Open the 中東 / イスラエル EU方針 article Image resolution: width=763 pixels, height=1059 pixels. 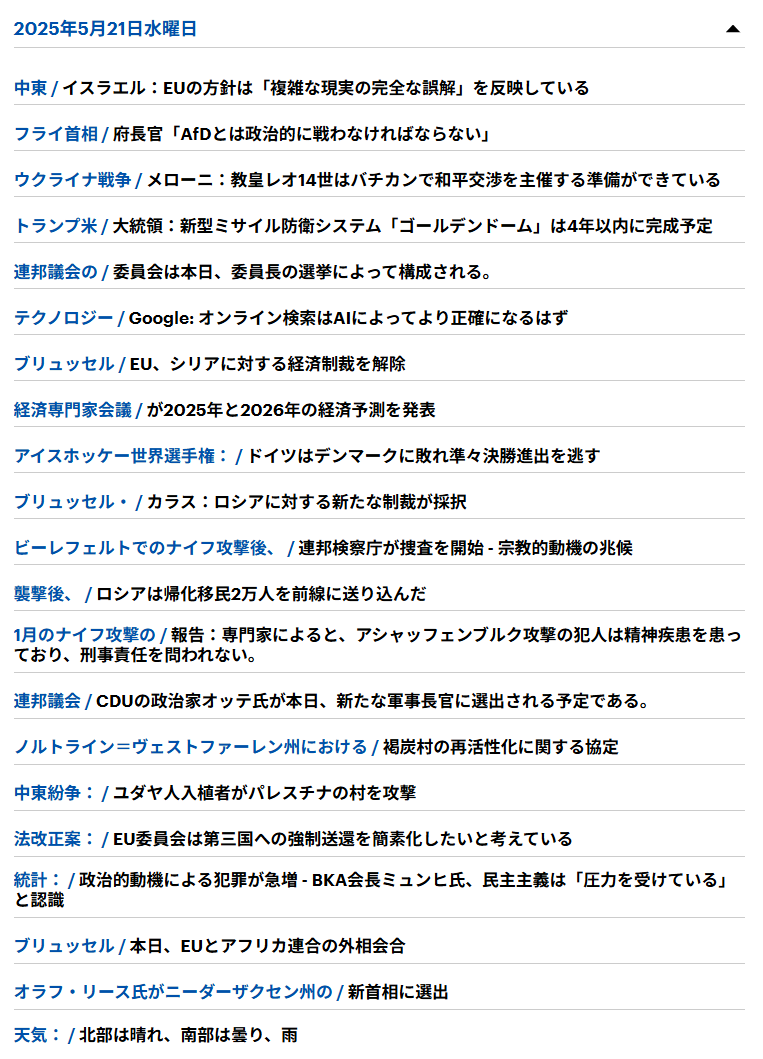pyautogui.click(x=301, y=88)
